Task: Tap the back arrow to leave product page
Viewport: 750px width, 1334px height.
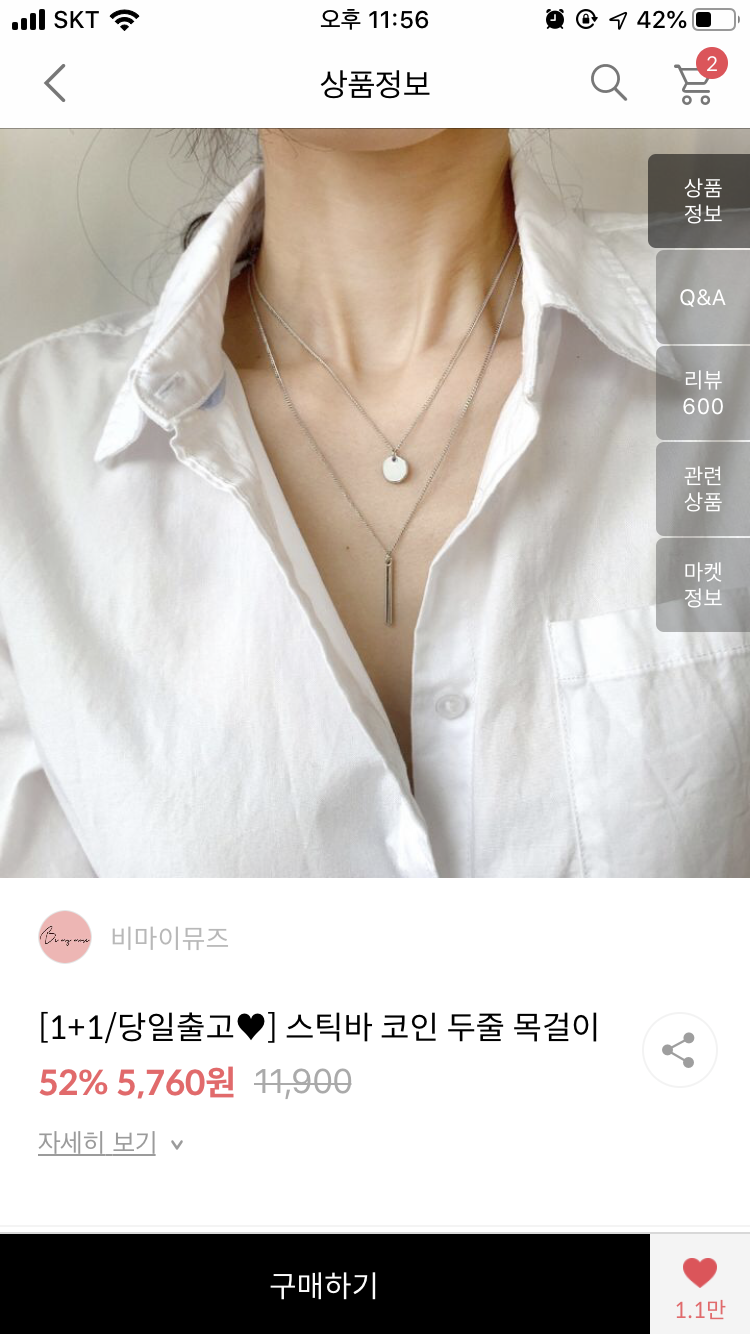Action: [x=55, y=84]
